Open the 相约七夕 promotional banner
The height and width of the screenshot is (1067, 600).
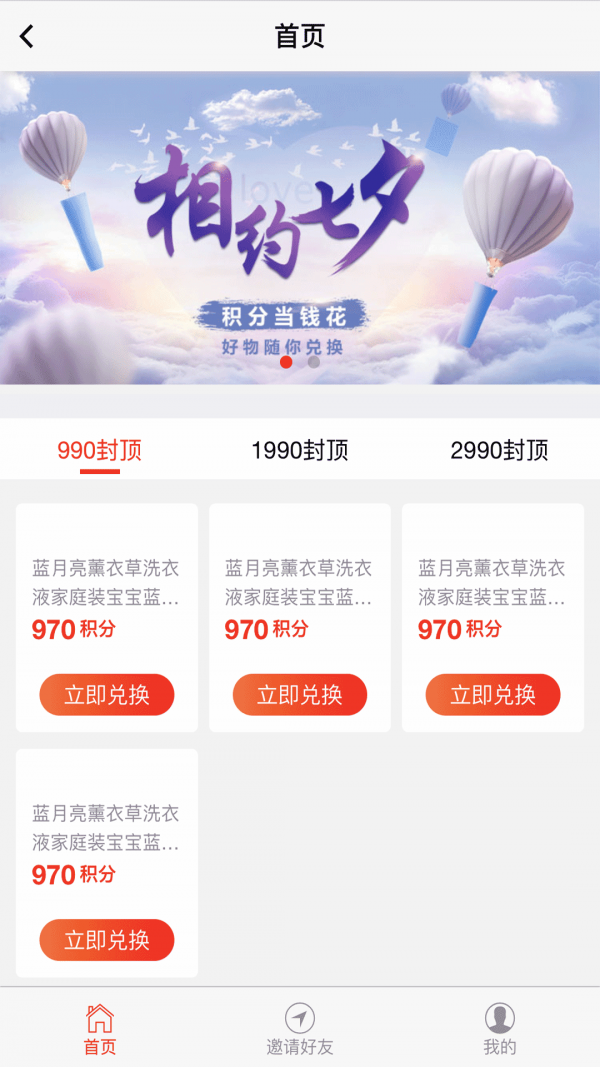tap(300, 228)
